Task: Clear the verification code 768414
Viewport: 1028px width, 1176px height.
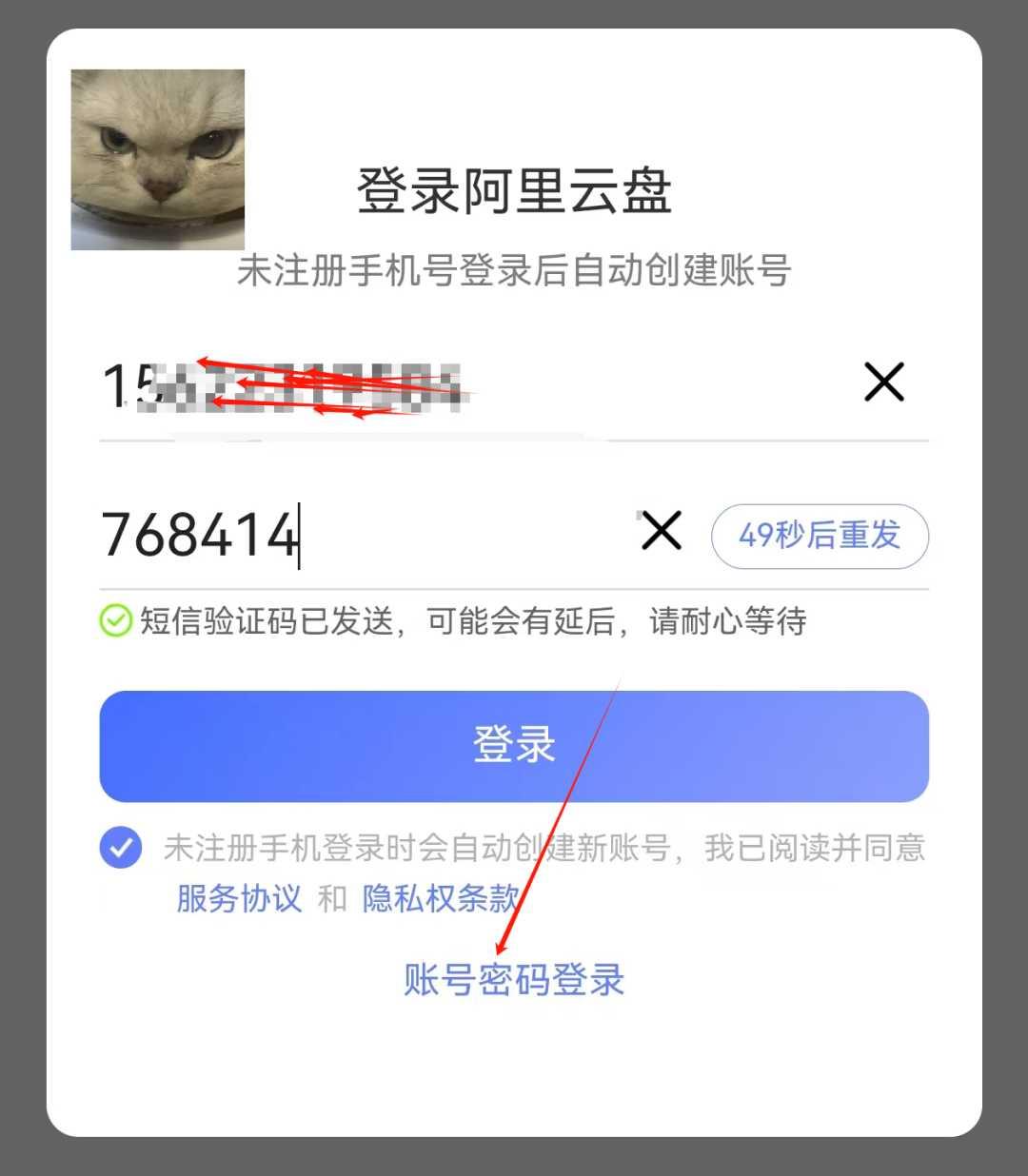Action: (661, 531)
